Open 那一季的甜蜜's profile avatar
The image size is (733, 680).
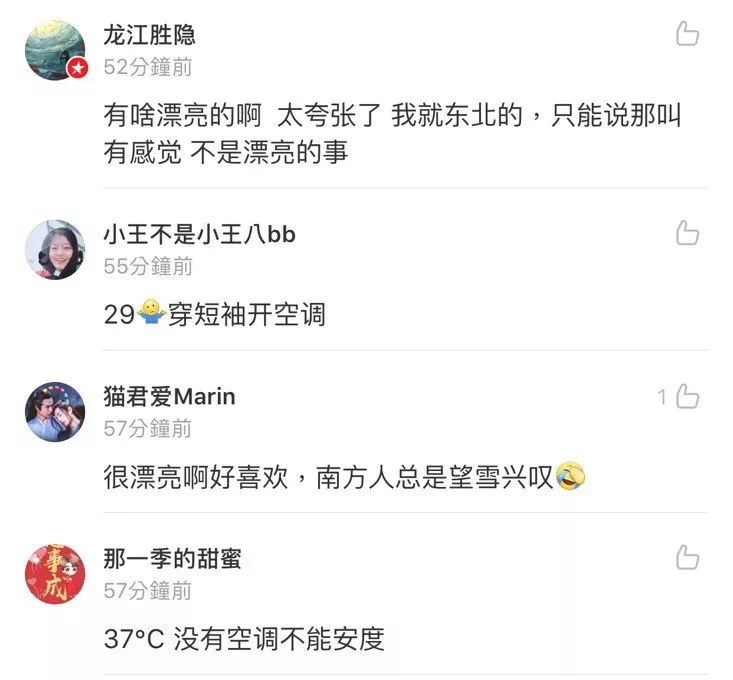[x=54, y=573]
